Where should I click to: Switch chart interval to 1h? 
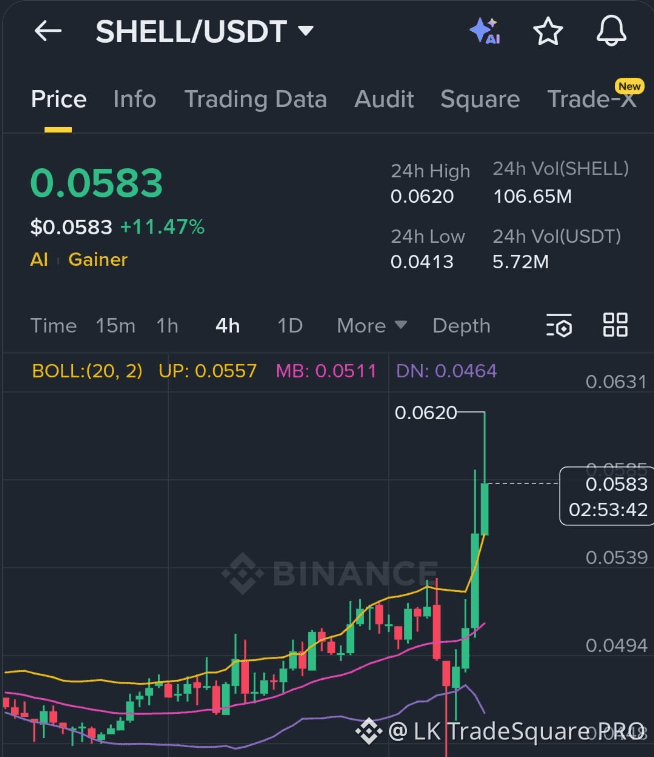pos(167,325)
